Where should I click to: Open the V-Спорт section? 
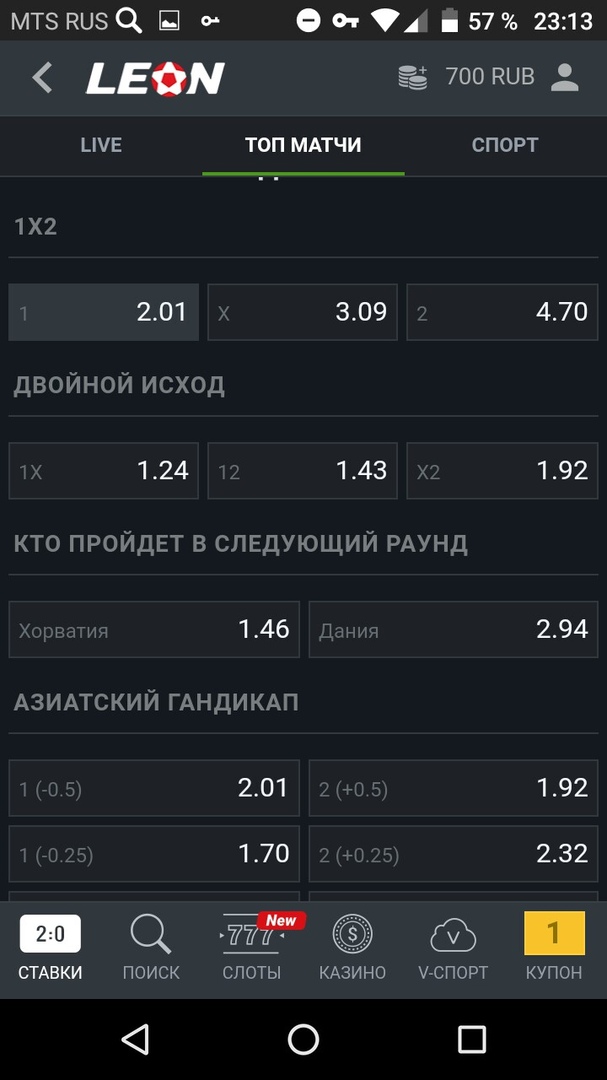tap(453, 948)
